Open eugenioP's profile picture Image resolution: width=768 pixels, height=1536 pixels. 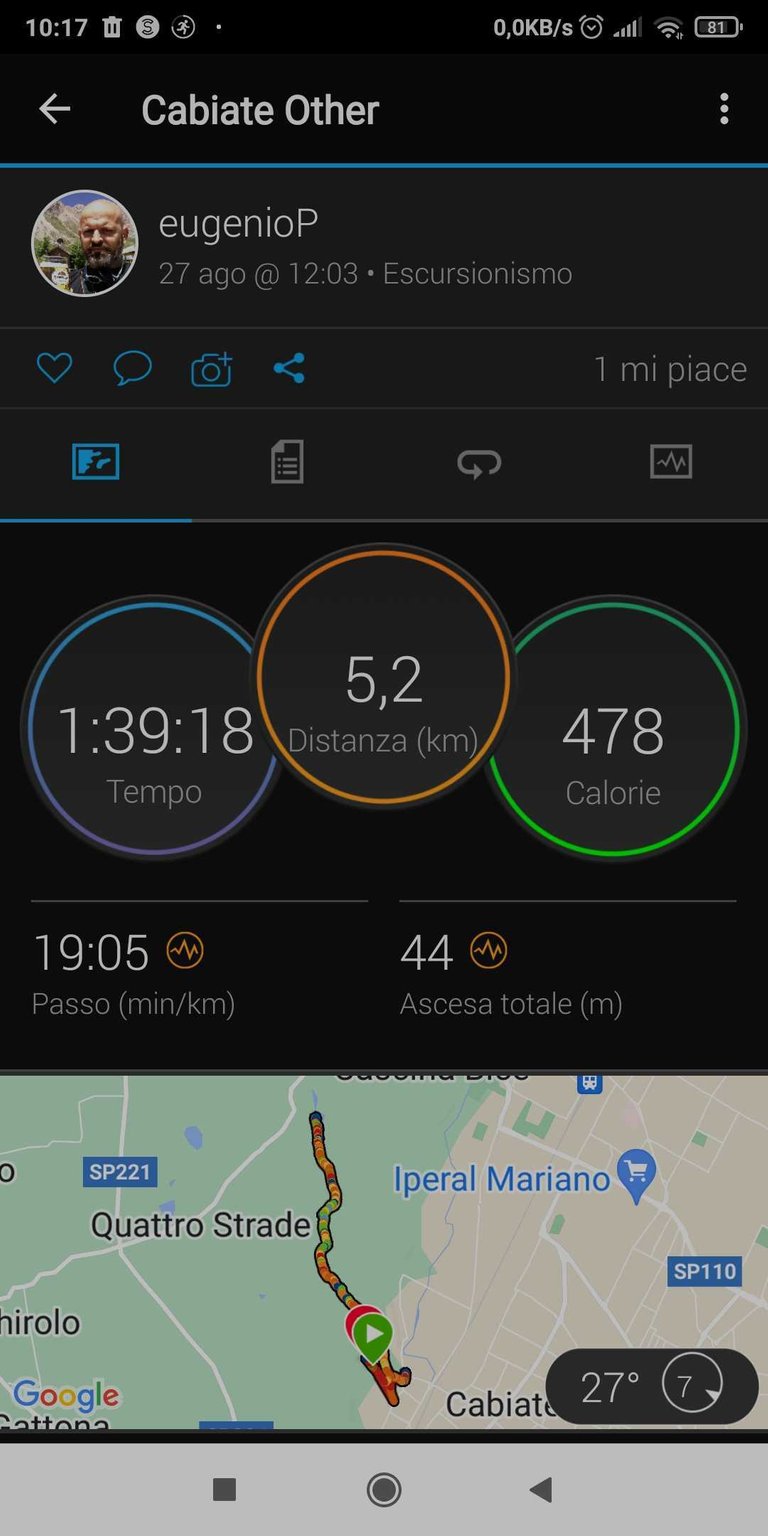click(x=84, y=243)
